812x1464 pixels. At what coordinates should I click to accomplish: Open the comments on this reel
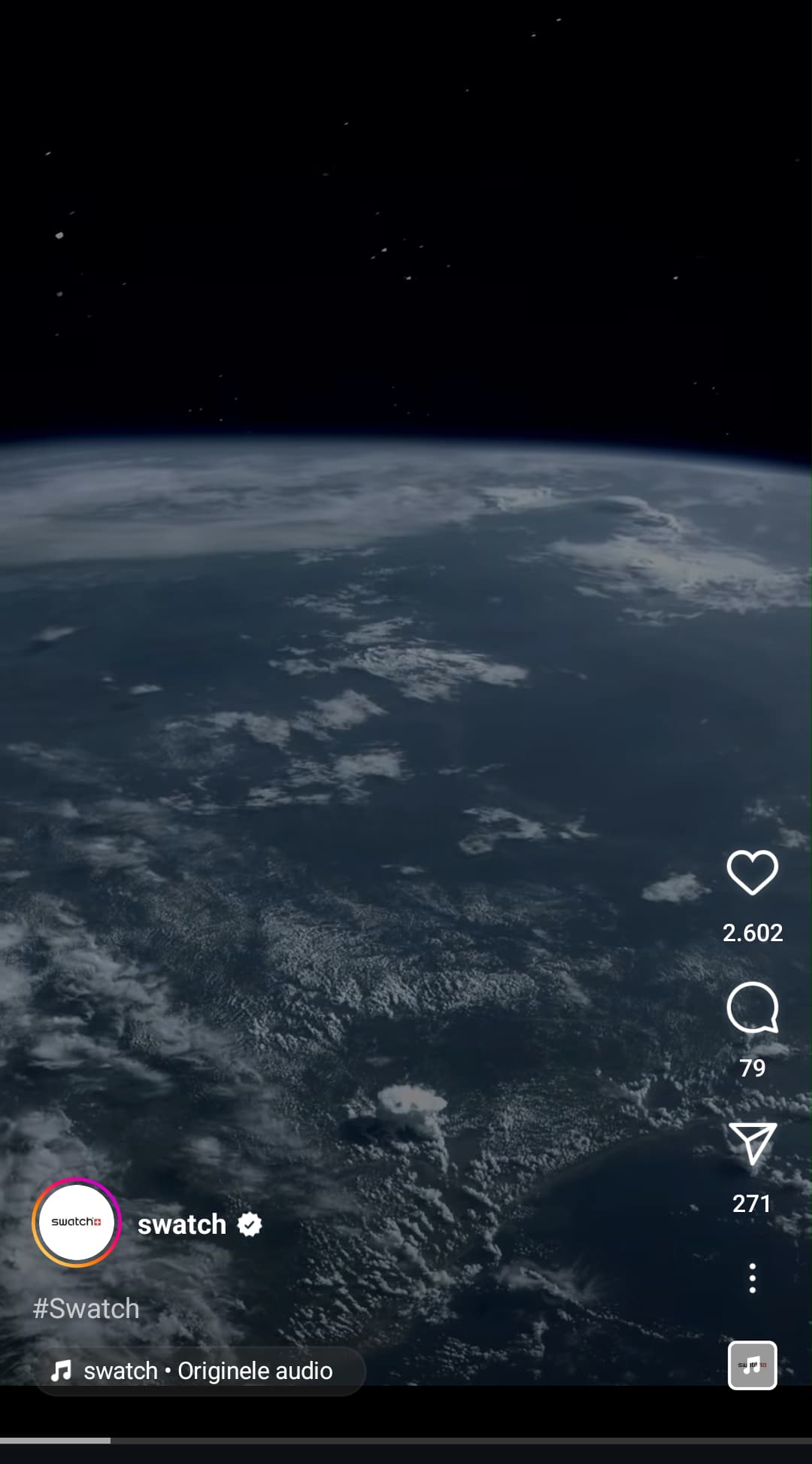coord(752,1008)
